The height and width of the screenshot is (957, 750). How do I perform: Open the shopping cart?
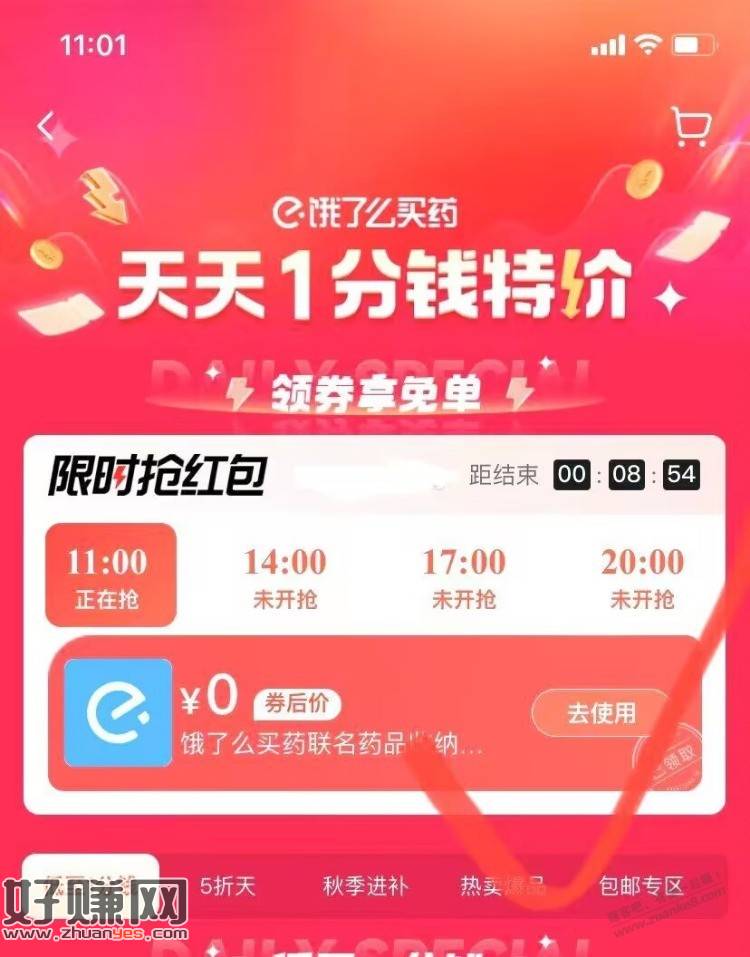coord(691,127)
